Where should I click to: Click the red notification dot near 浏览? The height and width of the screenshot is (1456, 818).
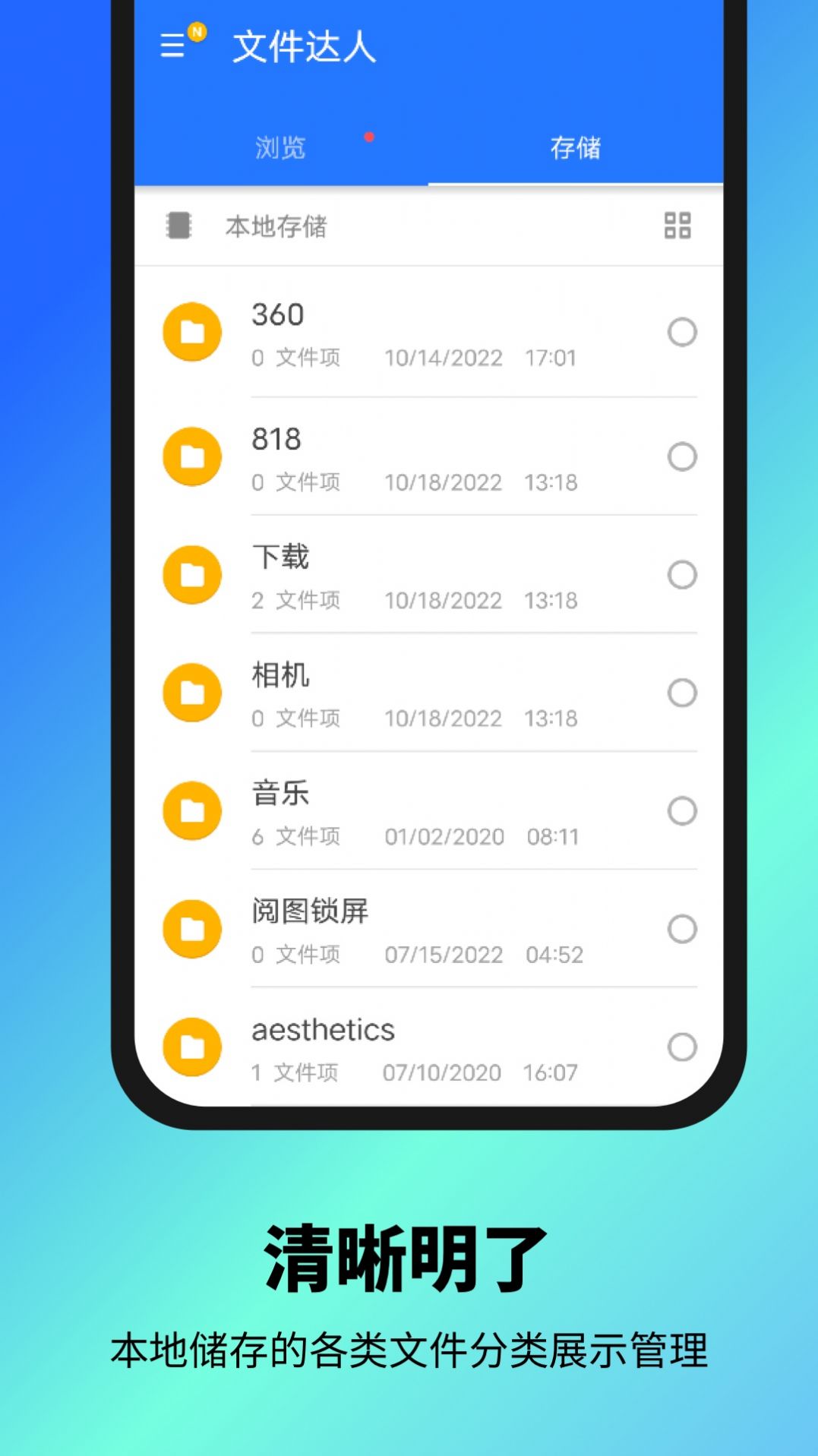tap(370, 137)
